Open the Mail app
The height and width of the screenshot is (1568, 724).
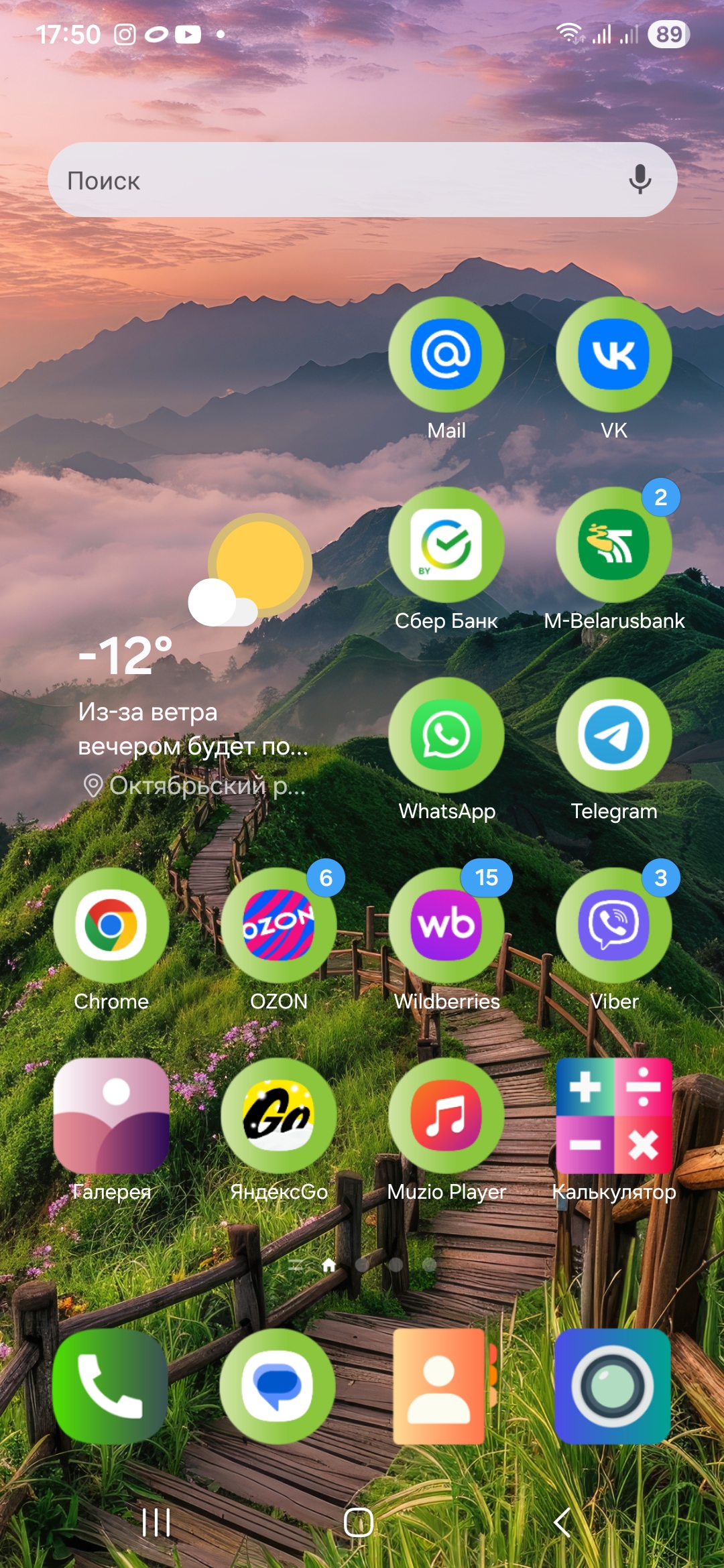pyautogui.click(x=446, y=354)
